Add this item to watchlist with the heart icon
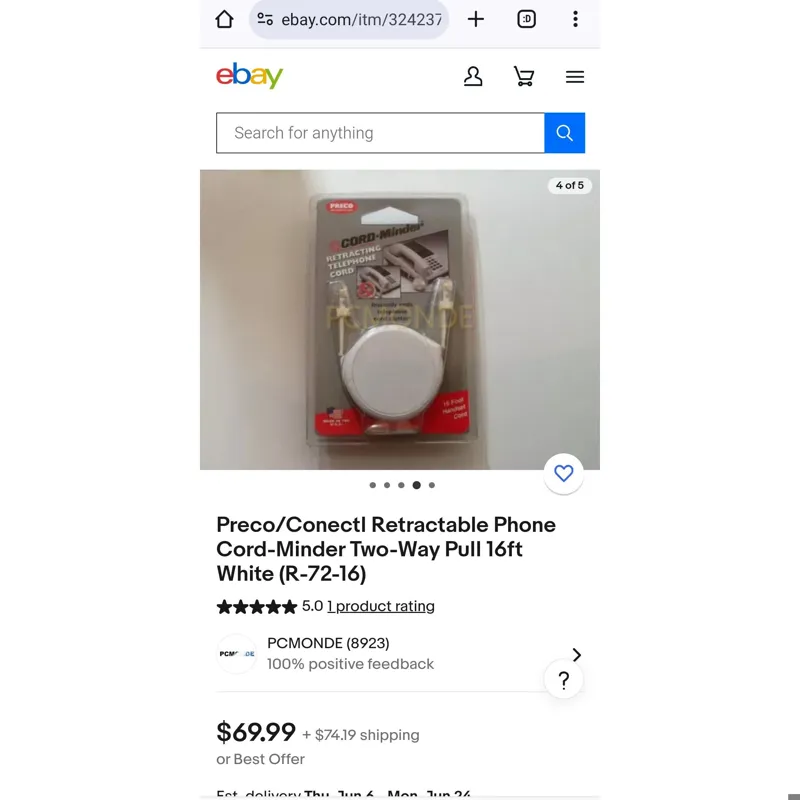 (x=564, y=473)
